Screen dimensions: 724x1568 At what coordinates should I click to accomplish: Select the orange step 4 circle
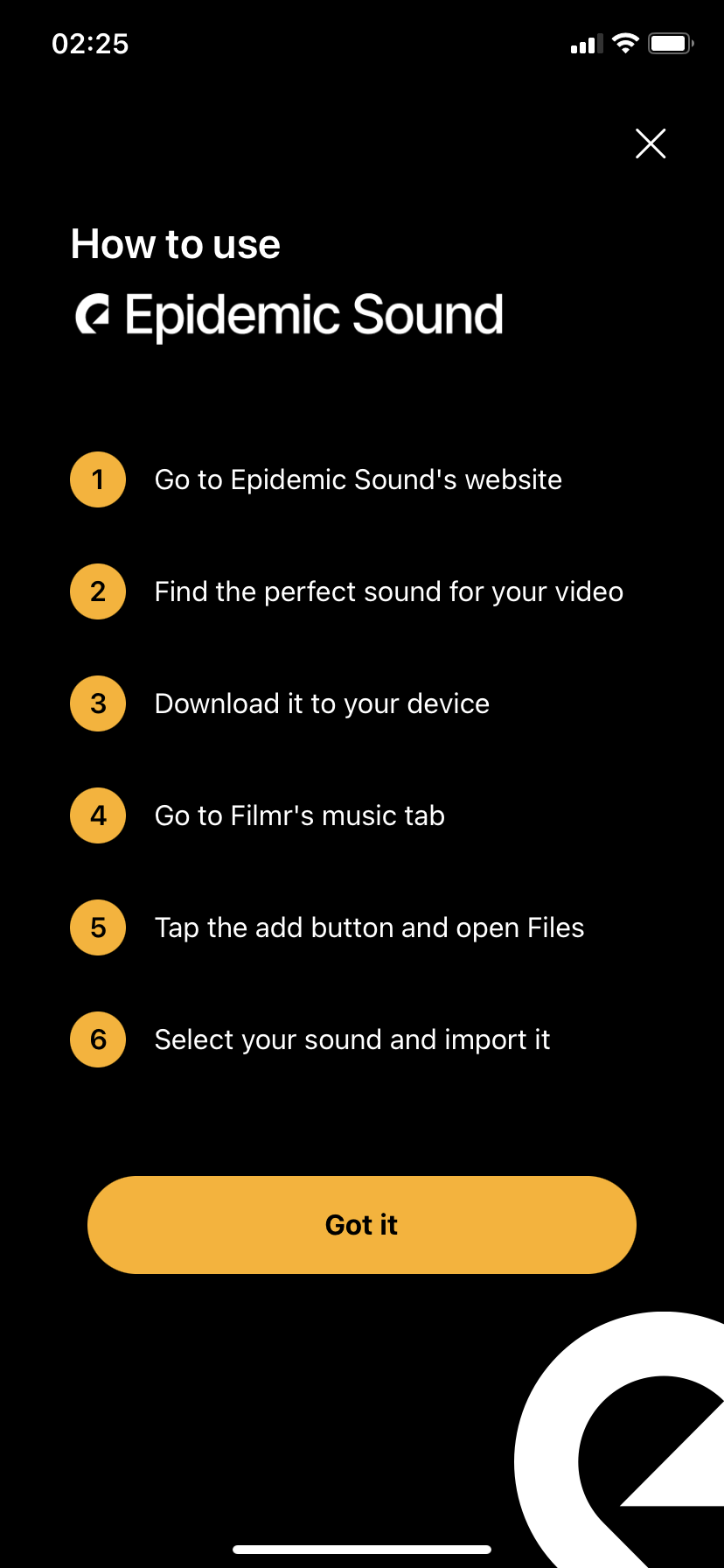click(x=97, y=815)
